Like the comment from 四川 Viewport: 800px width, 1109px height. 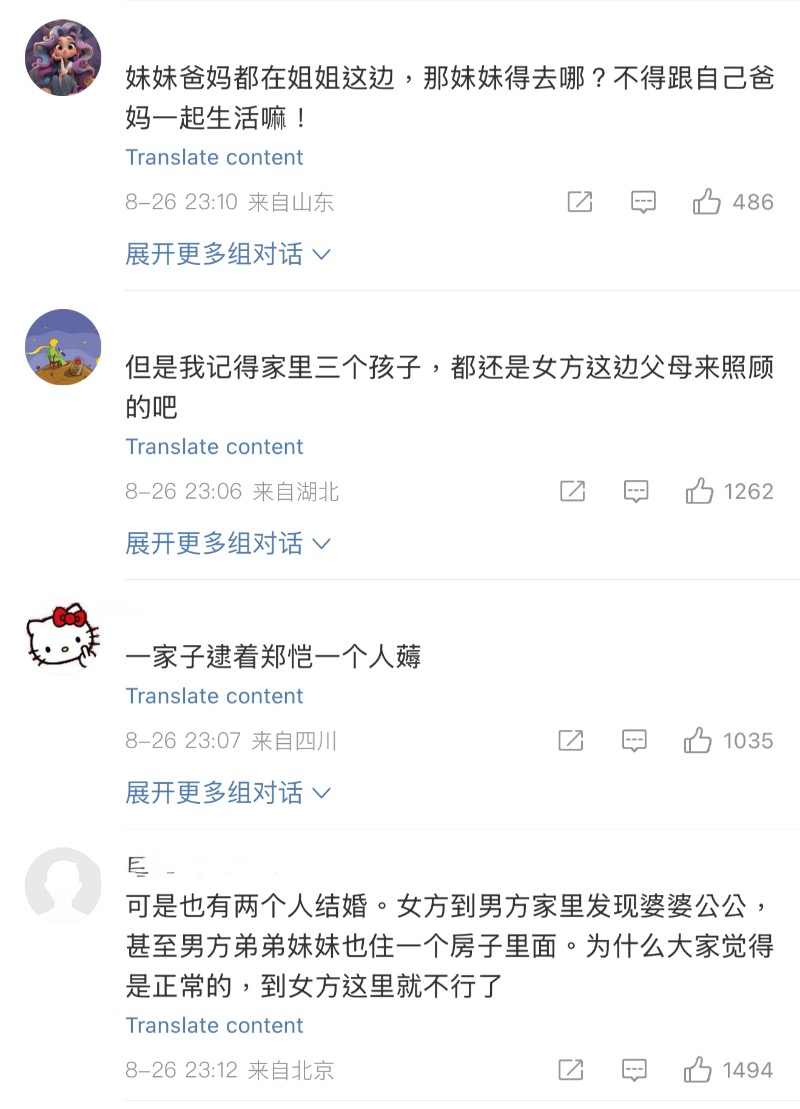[698, 741]
